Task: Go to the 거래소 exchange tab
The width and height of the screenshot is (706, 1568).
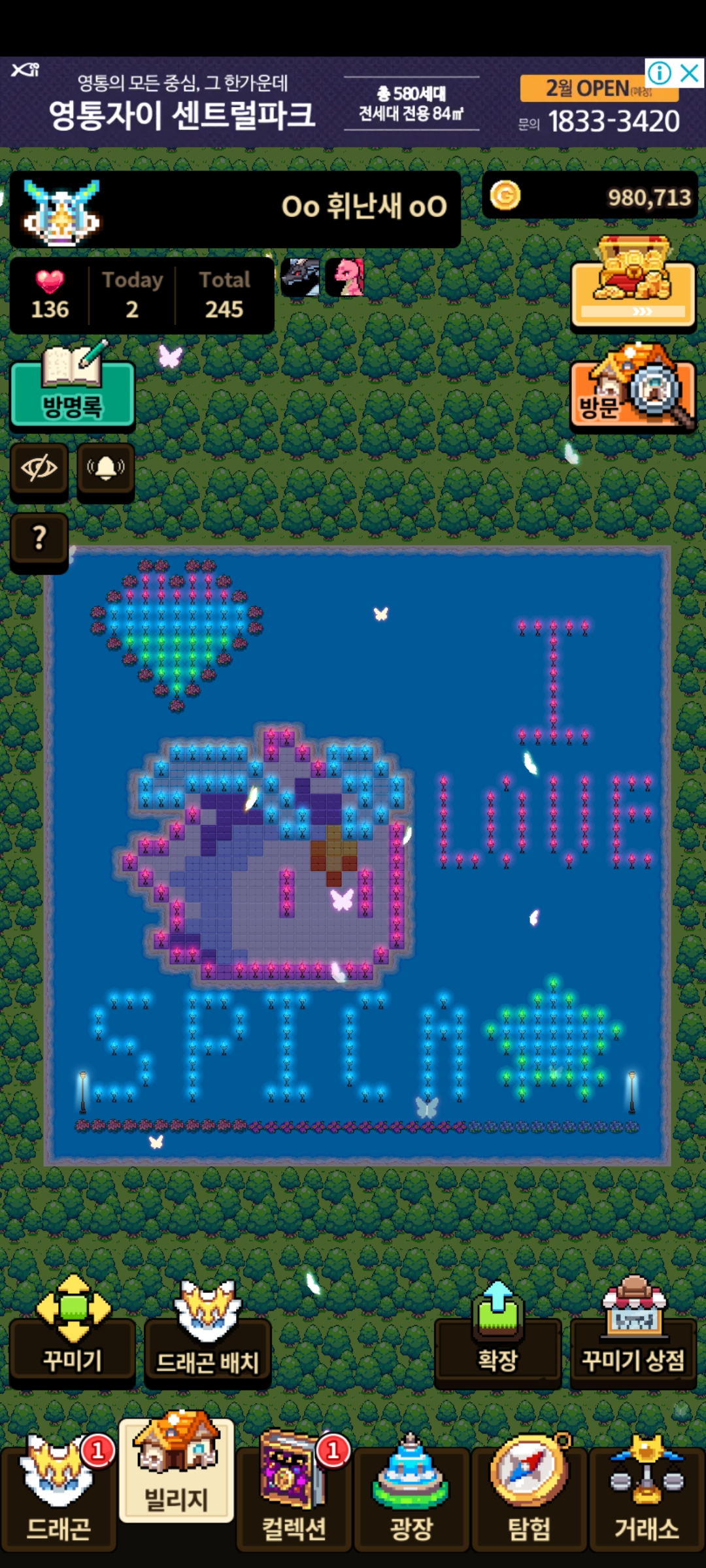Action: (x=647, y=1496)
